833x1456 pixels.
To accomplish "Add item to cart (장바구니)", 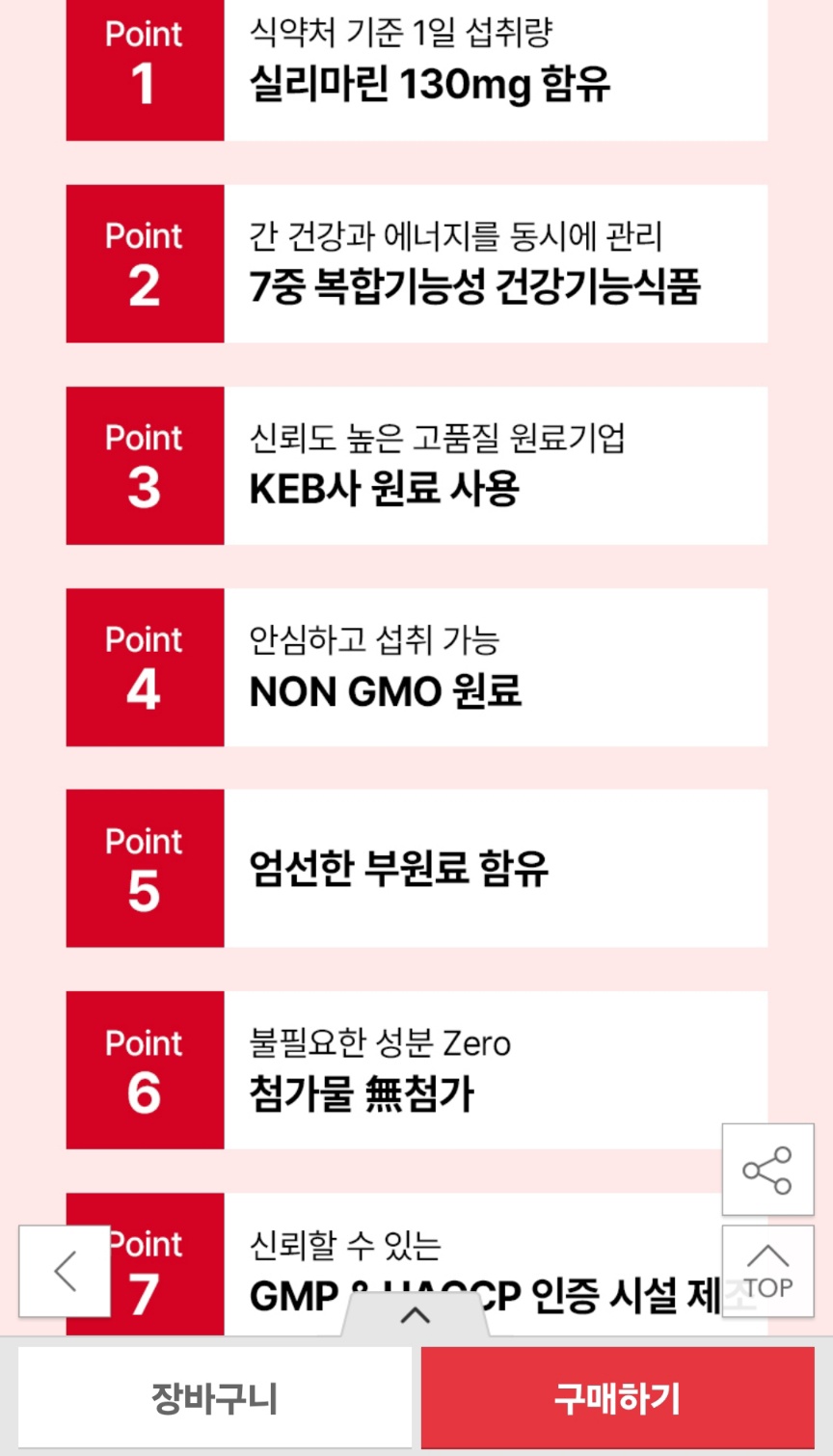I will click(x=214, y=1397).
